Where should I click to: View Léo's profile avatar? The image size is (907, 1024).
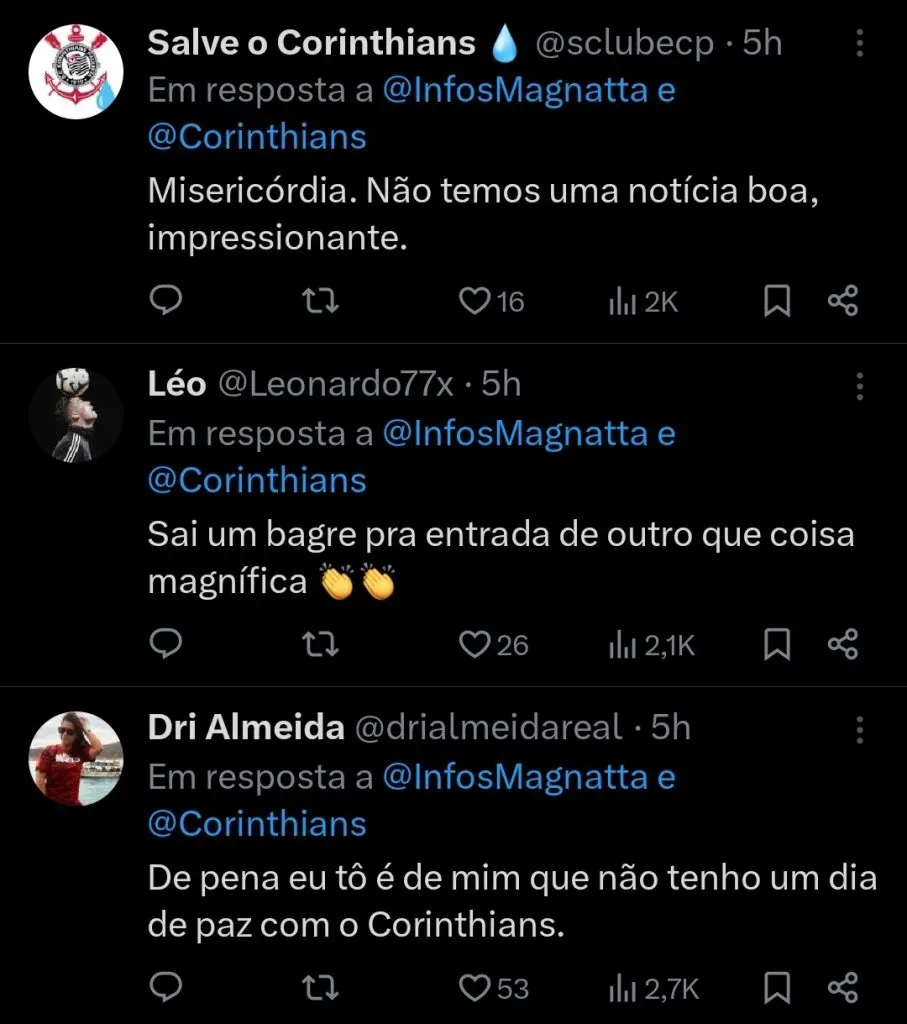(x=76, y=414)
